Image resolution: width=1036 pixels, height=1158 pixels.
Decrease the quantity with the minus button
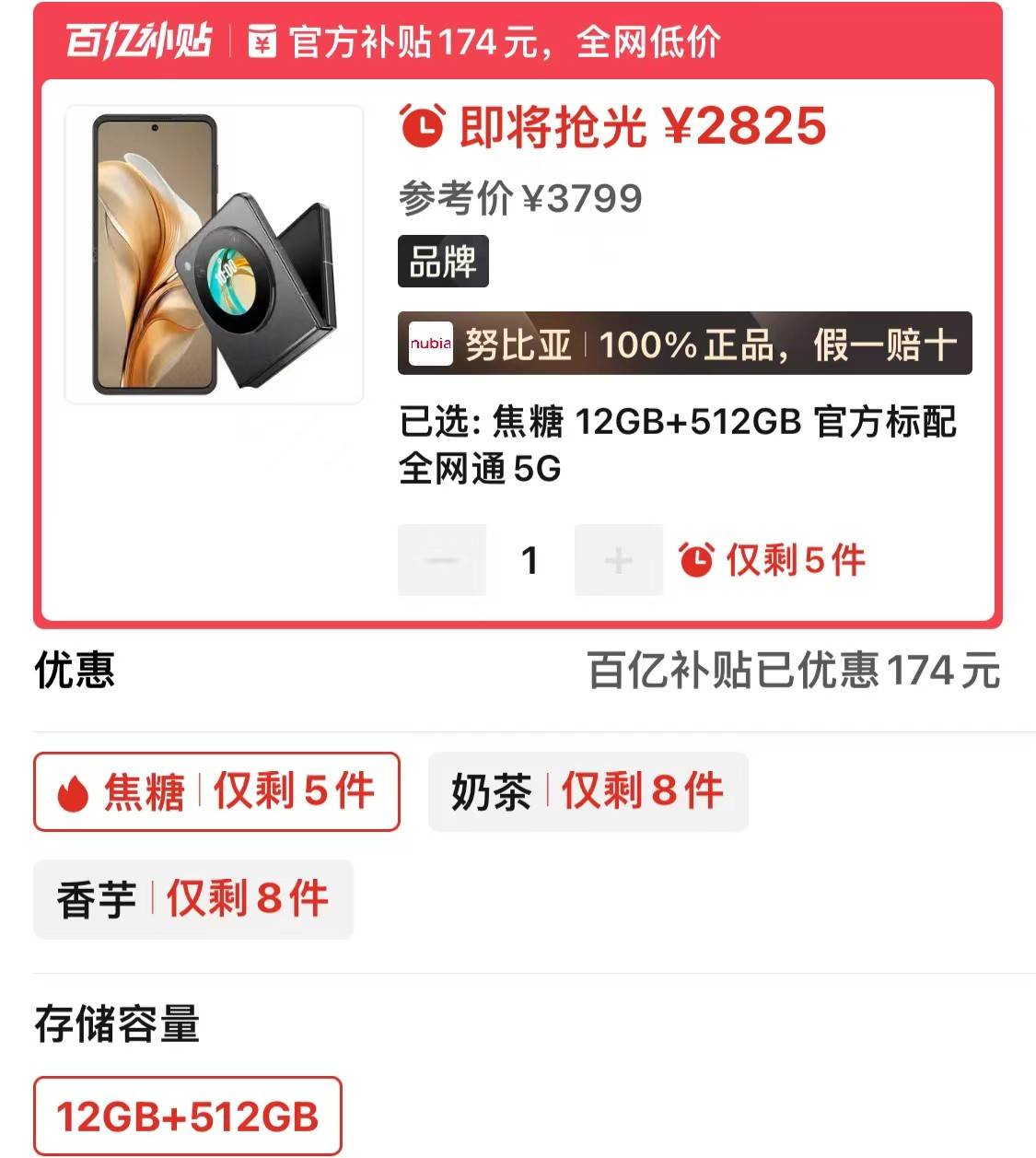pos(442,560)
